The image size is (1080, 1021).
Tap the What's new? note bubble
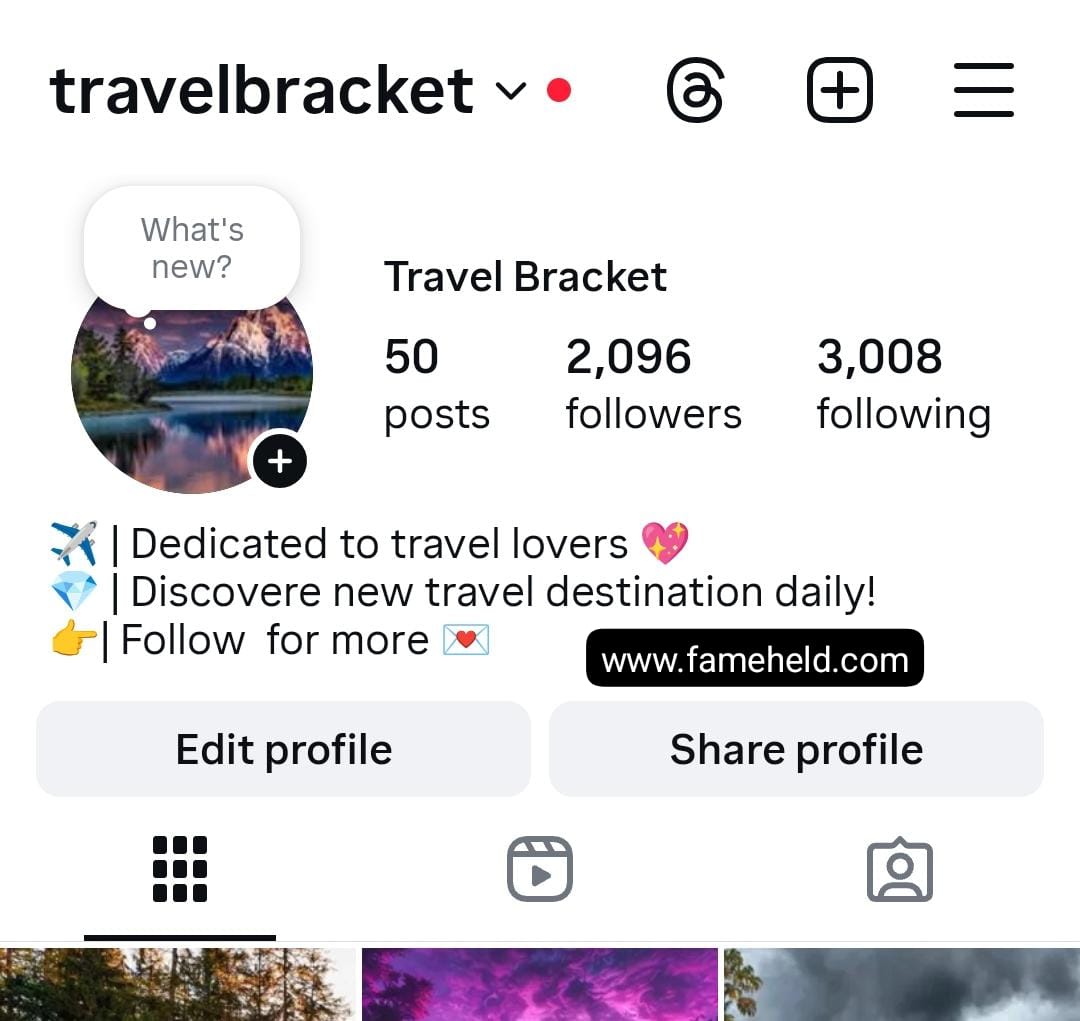coord(192,248)
